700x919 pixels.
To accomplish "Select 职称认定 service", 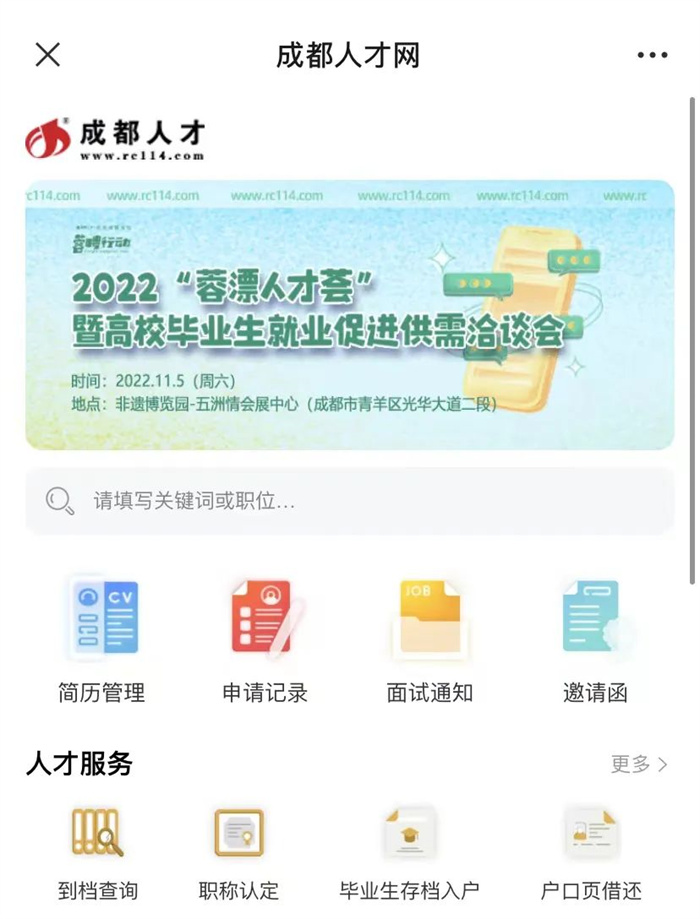I will pos(239,852).
